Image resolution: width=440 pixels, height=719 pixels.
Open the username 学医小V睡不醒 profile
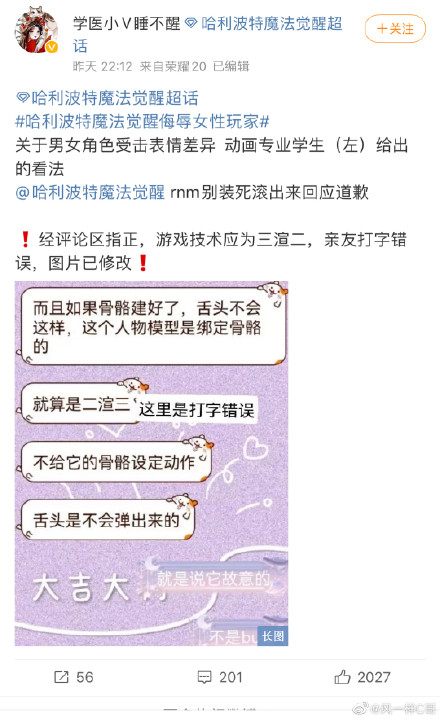(x=126, y=23)
